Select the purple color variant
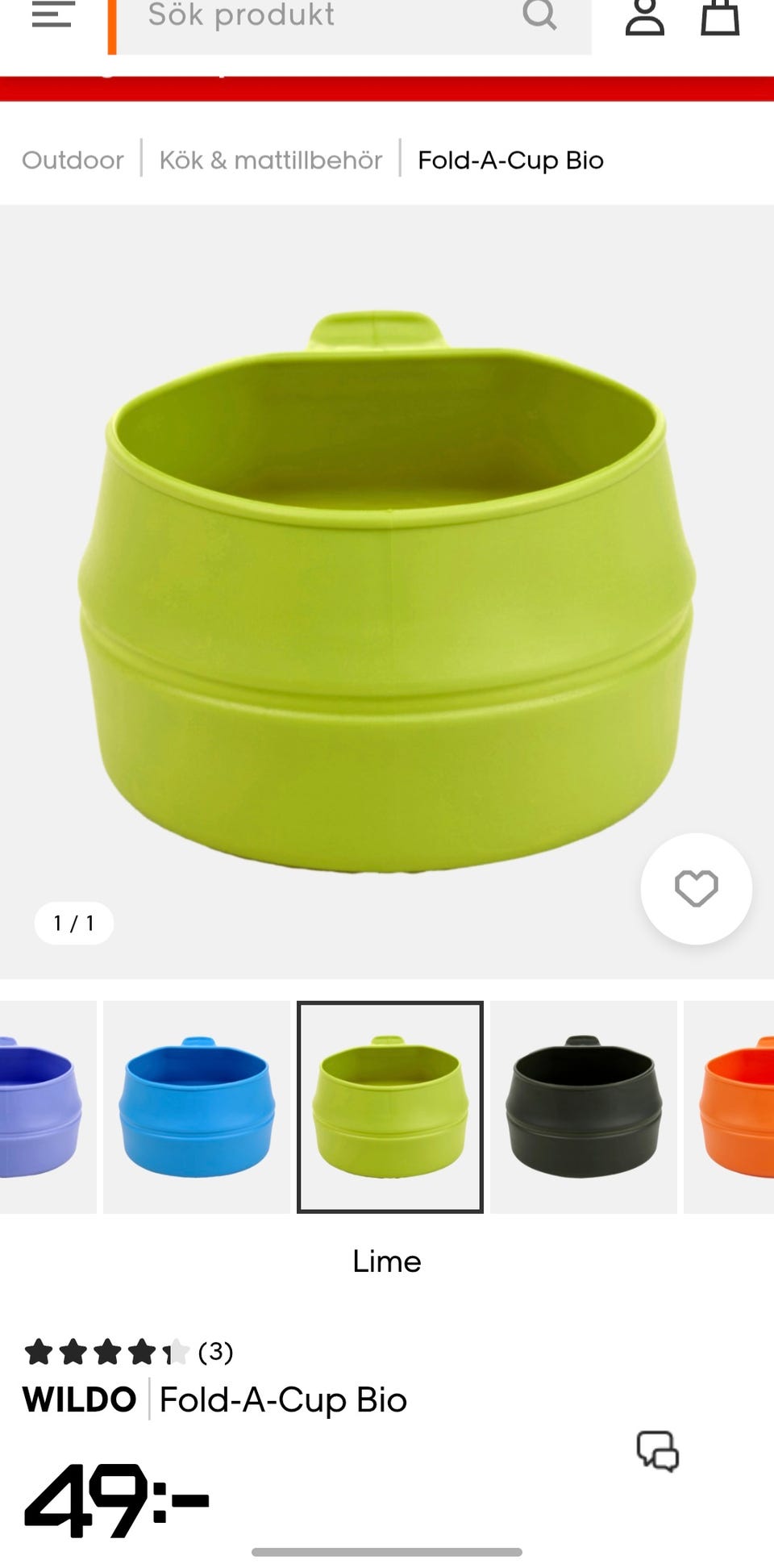774x1568 pixels. coord(48,1107)
